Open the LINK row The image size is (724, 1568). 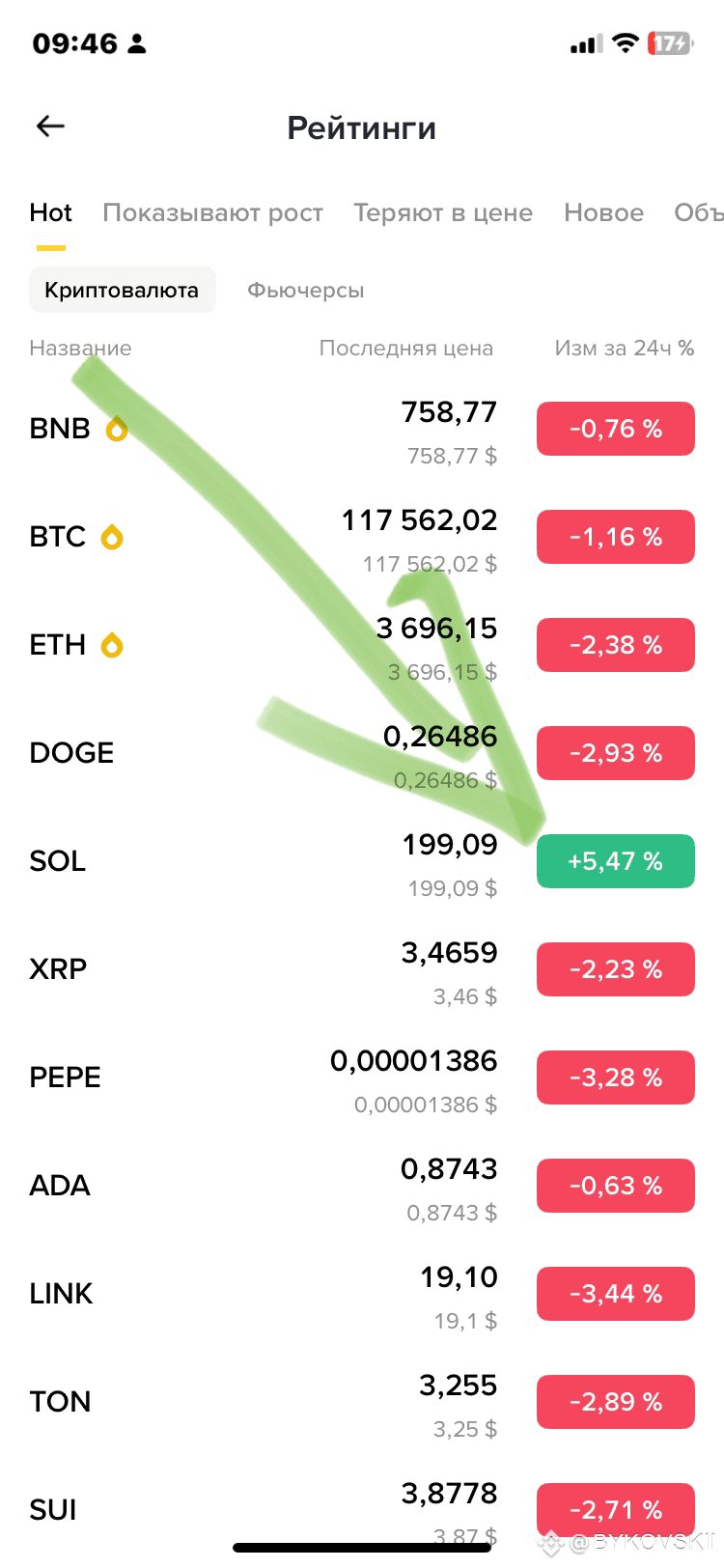pyautogui.click(x=61, y=1294)
